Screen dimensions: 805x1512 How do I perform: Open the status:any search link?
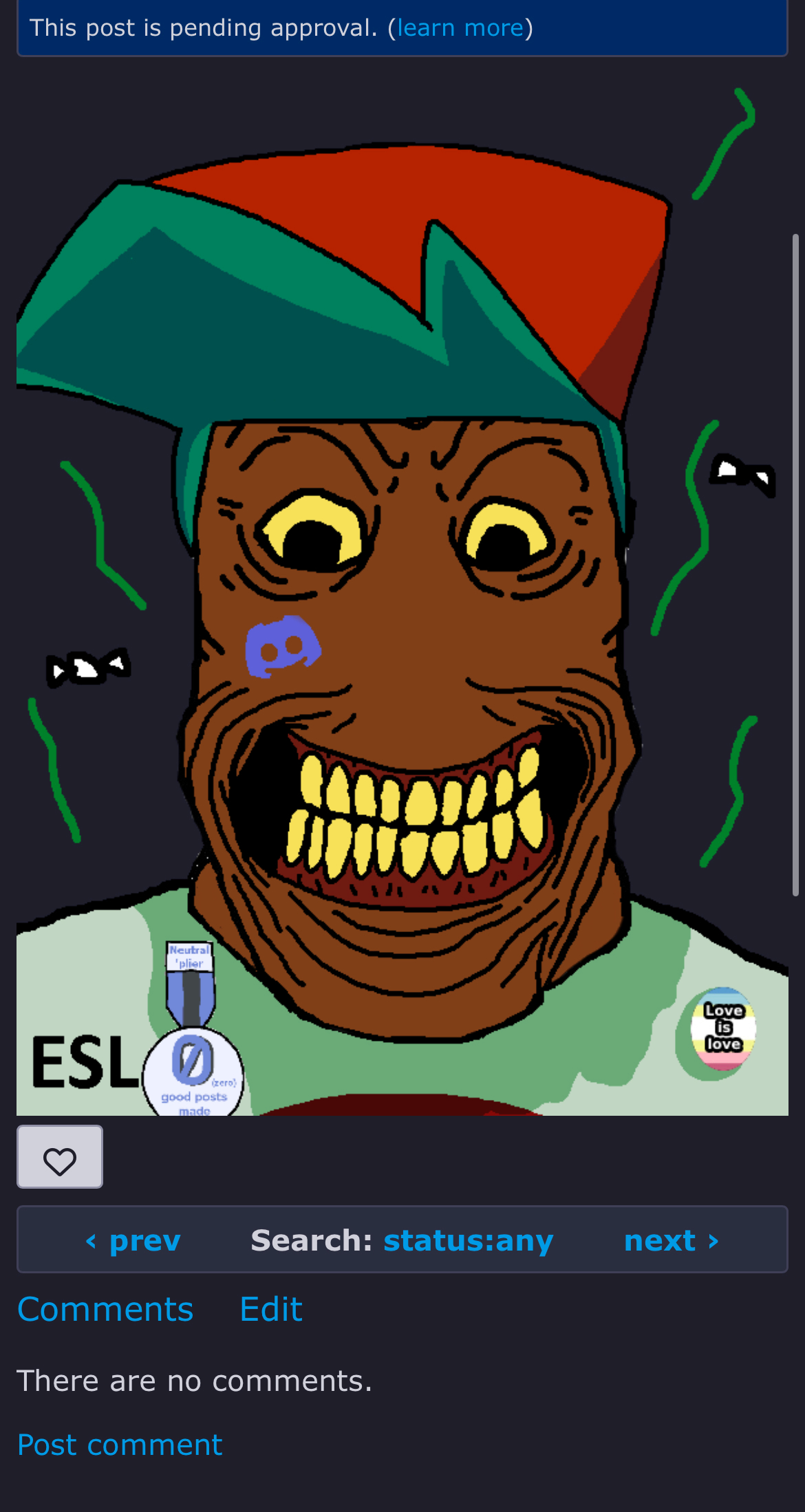[468, 1241]
